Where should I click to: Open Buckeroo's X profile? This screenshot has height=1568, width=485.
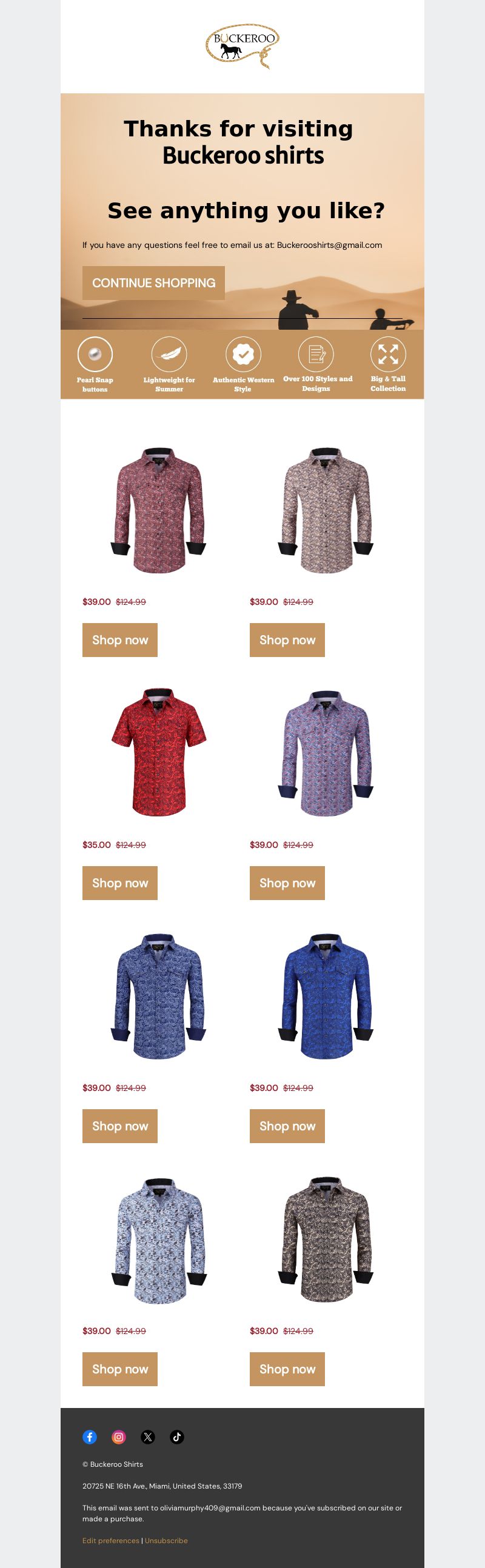[148, 1436]
